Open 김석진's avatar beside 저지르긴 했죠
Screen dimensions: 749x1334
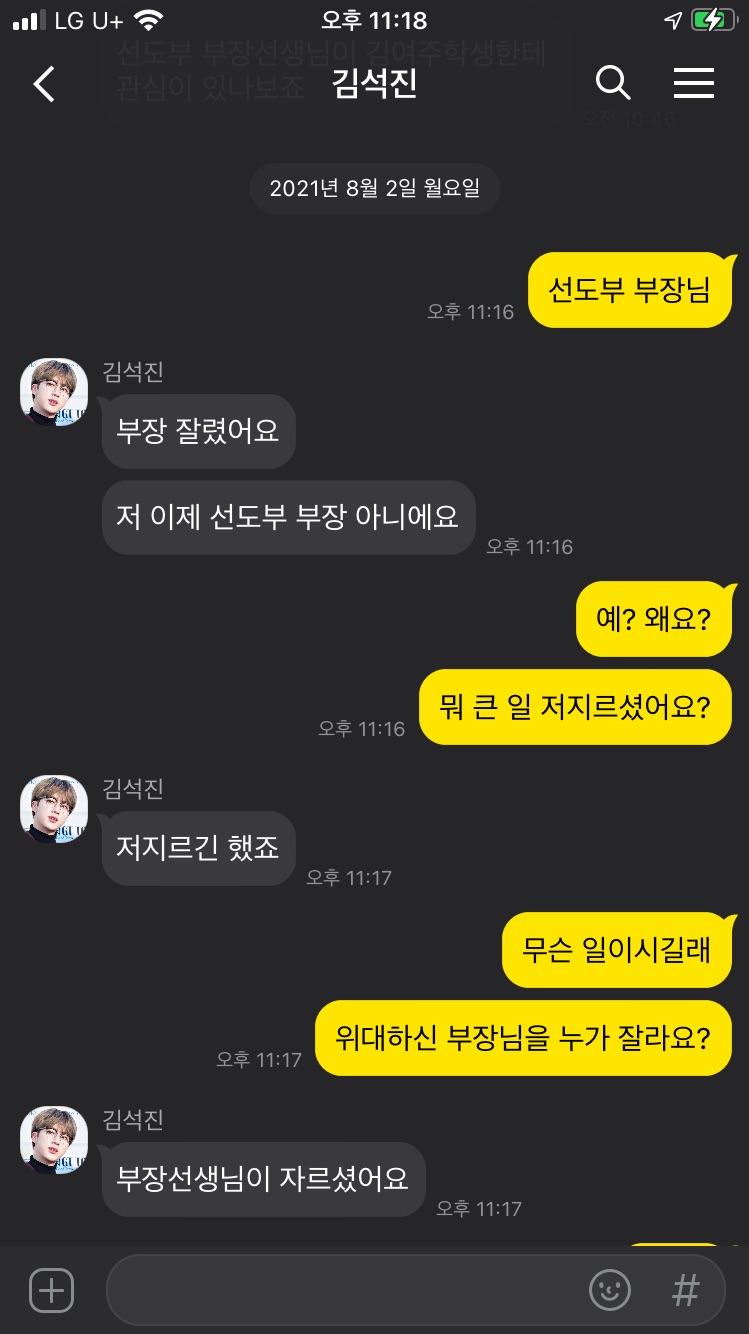[x=54, y=809]
